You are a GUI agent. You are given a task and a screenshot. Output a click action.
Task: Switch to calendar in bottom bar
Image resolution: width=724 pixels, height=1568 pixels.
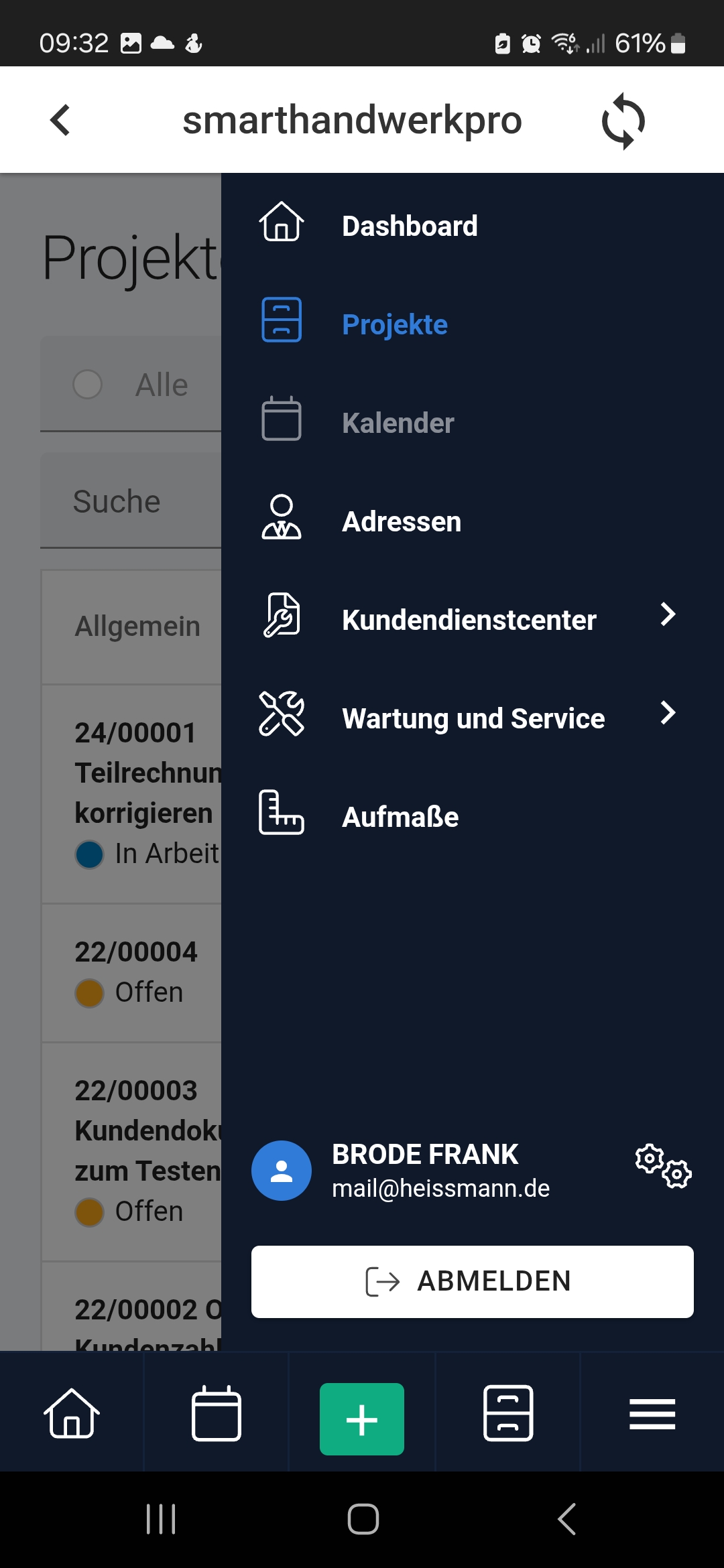coord(217,1414)
